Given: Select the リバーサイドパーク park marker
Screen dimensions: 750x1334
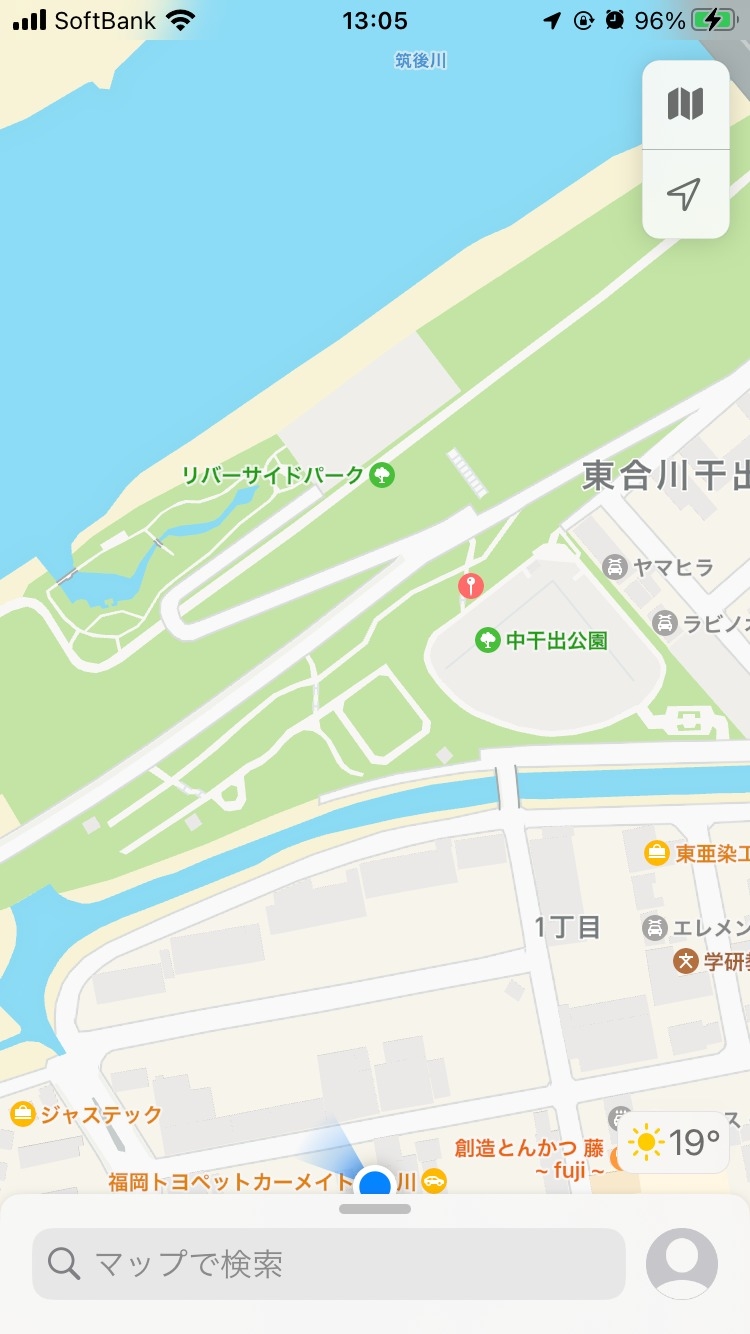Looking at the screenshot, I should click(x=381, y=475).
